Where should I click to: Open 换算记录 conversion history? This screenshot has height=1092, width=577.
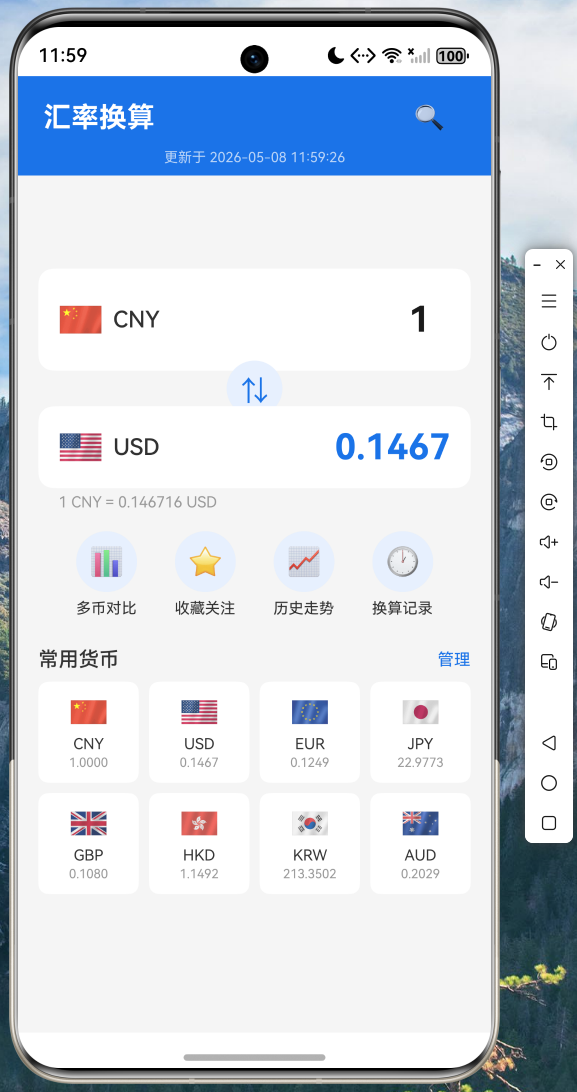click(403, 574)
